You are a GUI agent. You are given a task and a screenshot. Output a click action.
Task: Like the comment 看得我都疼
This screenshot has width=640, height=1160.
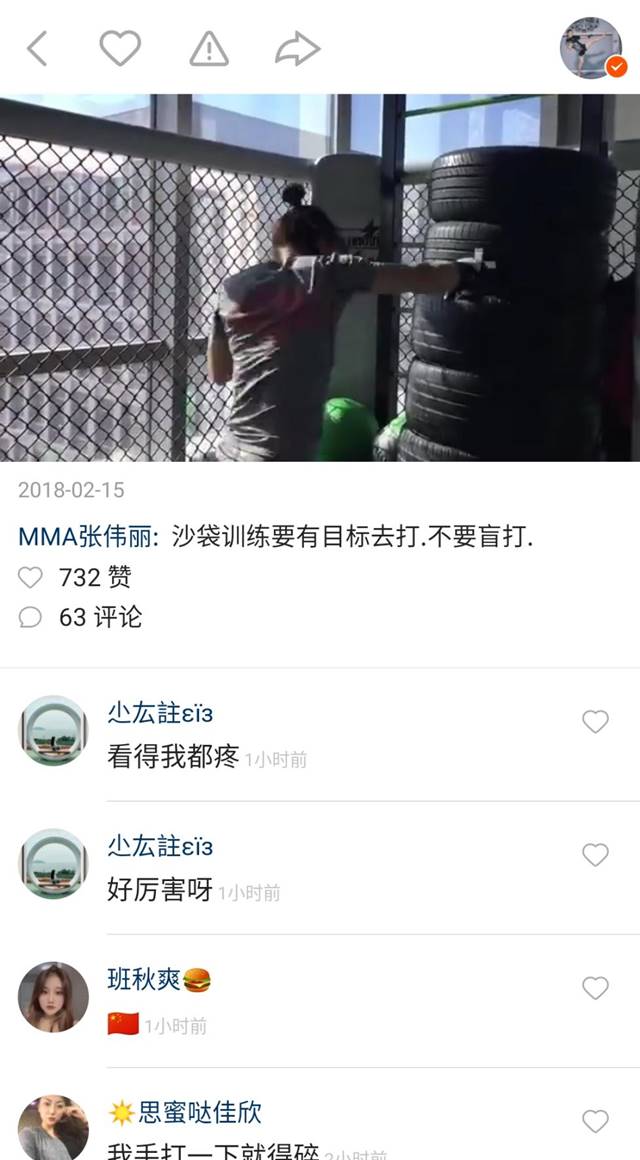(595, 722)
